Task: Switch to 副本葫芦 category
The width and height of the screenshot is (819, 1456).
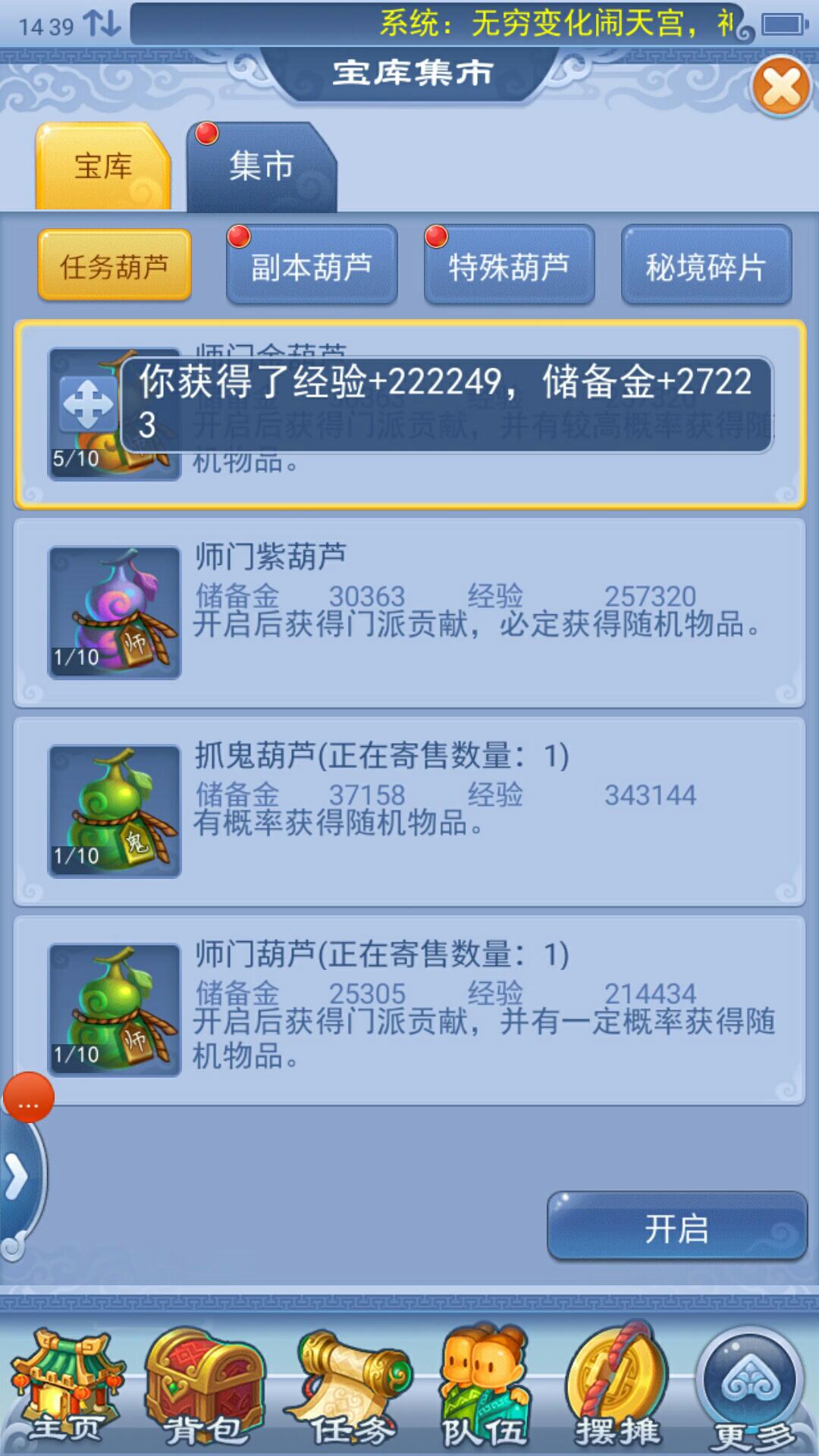Action: pyautogui.click(x=312, y=266)
